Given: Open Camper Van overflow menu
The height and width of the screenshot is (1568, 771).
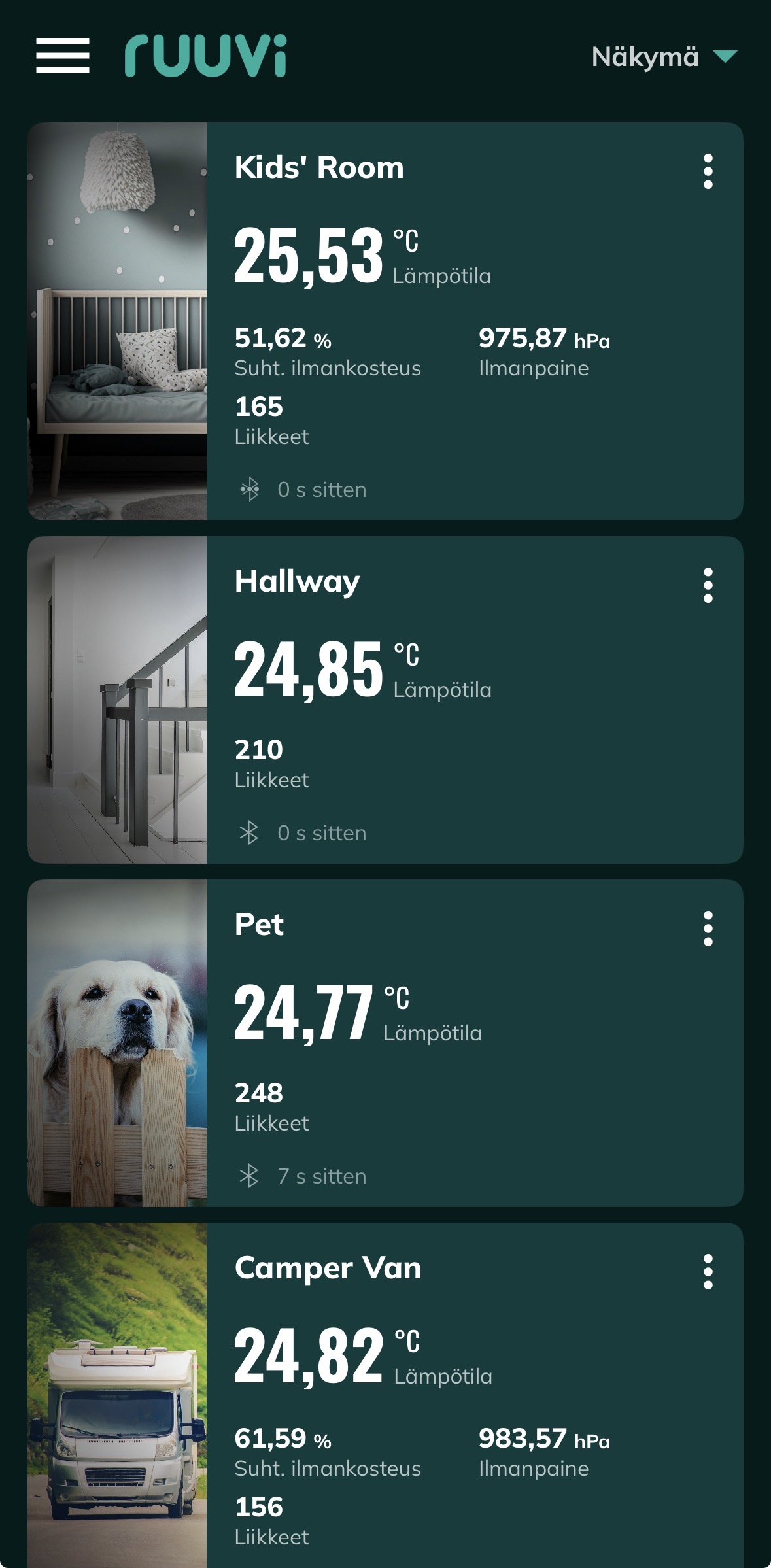Looking at the screenshot, I should tap(708, 1272).
